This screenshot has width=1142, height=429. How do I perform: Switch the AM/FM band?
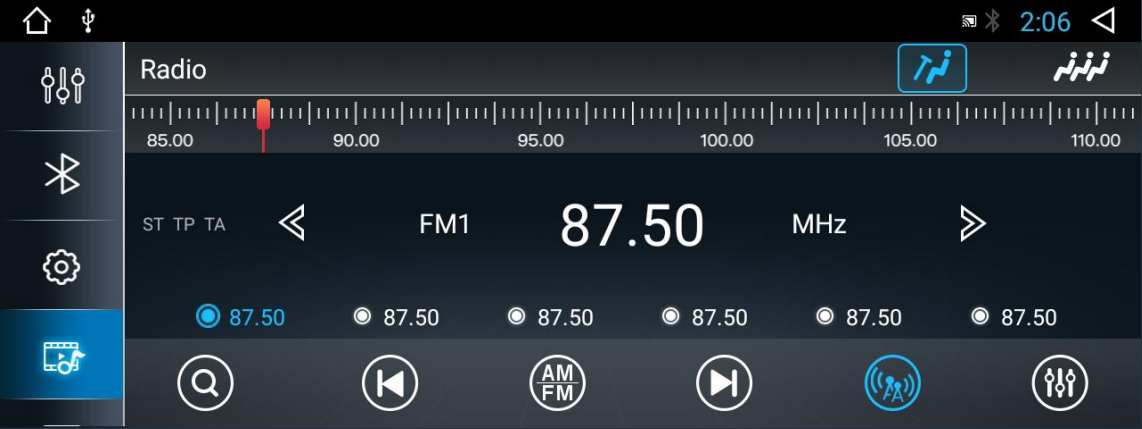click(557, 383)
